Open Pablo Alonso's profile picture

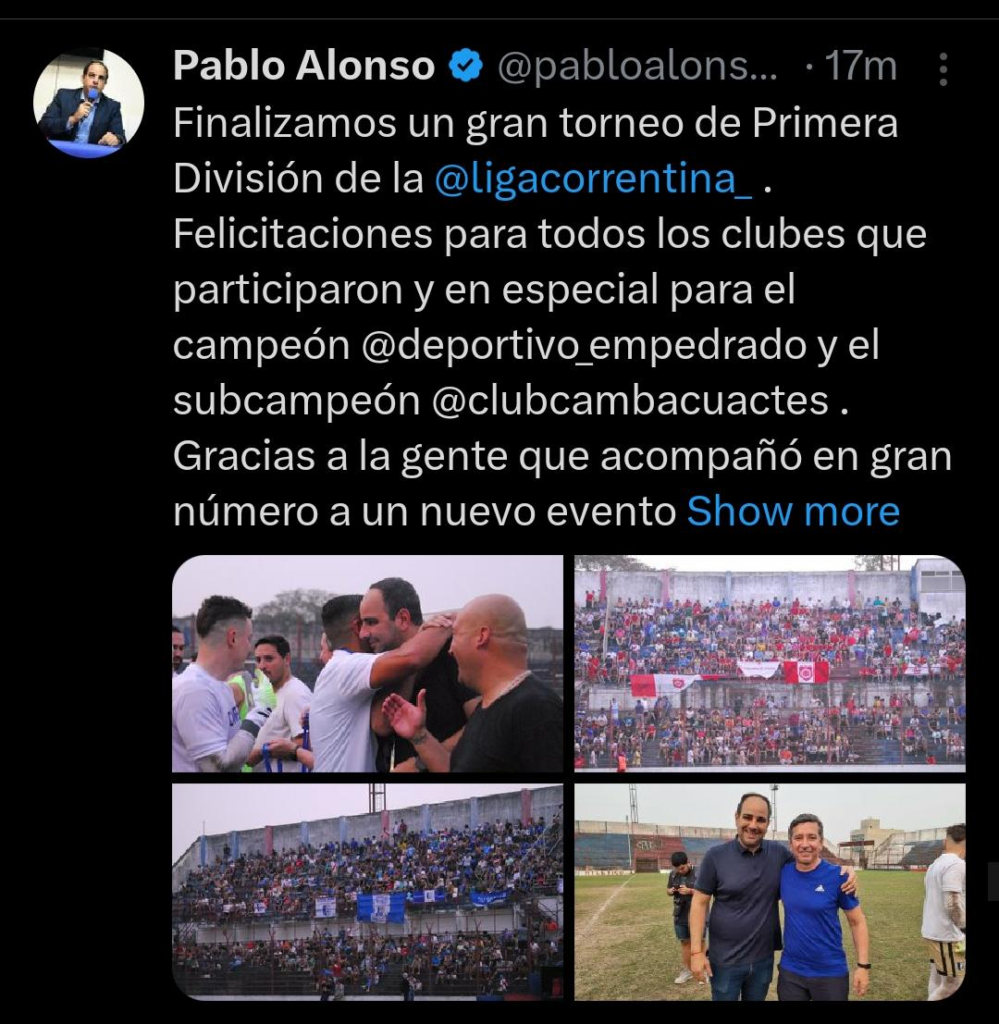pyautogui.click(x=89, y=103)
